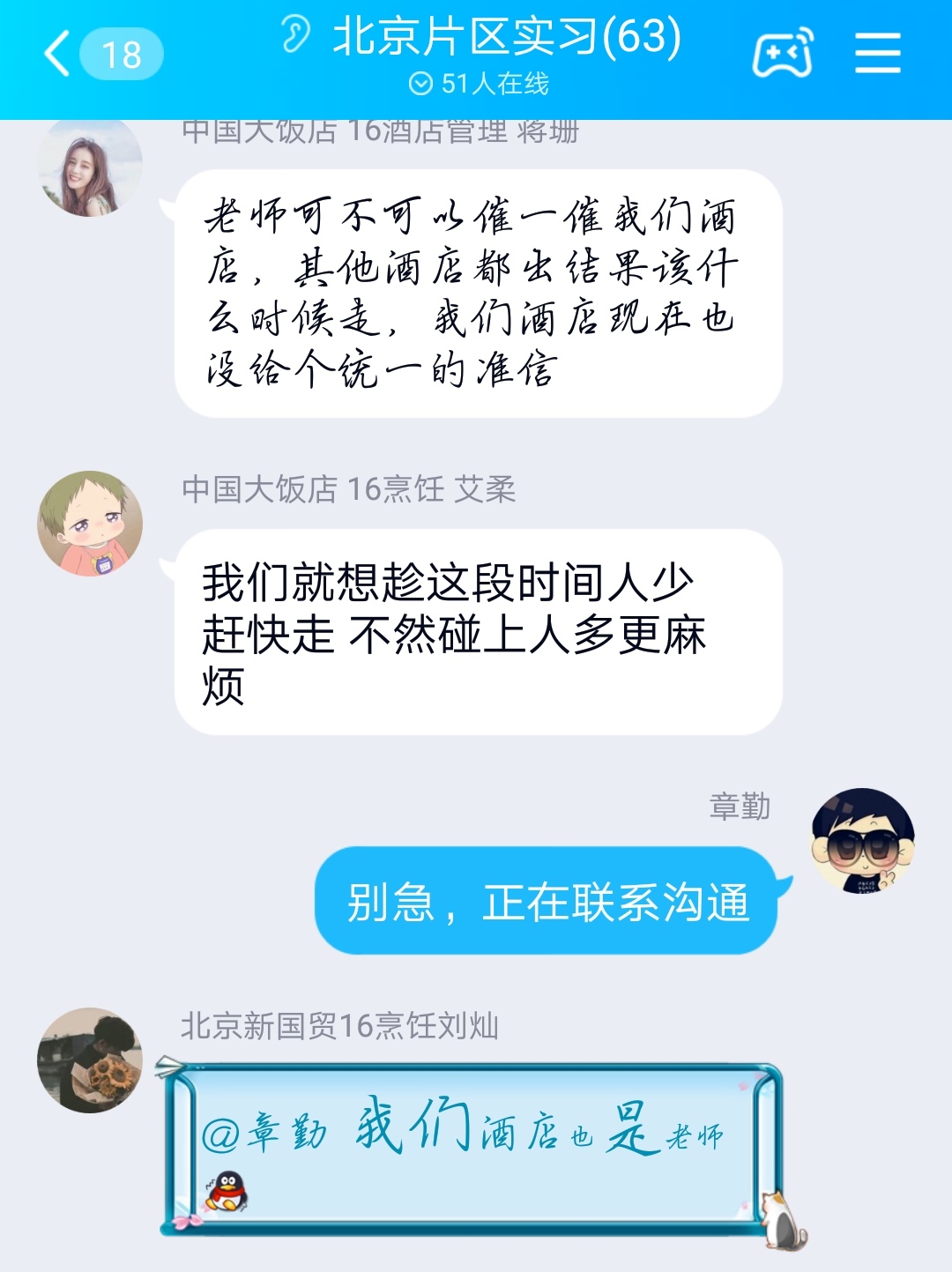View 章勤's avatar profile
952x1272 pixels.
click(x=862, y=841)
